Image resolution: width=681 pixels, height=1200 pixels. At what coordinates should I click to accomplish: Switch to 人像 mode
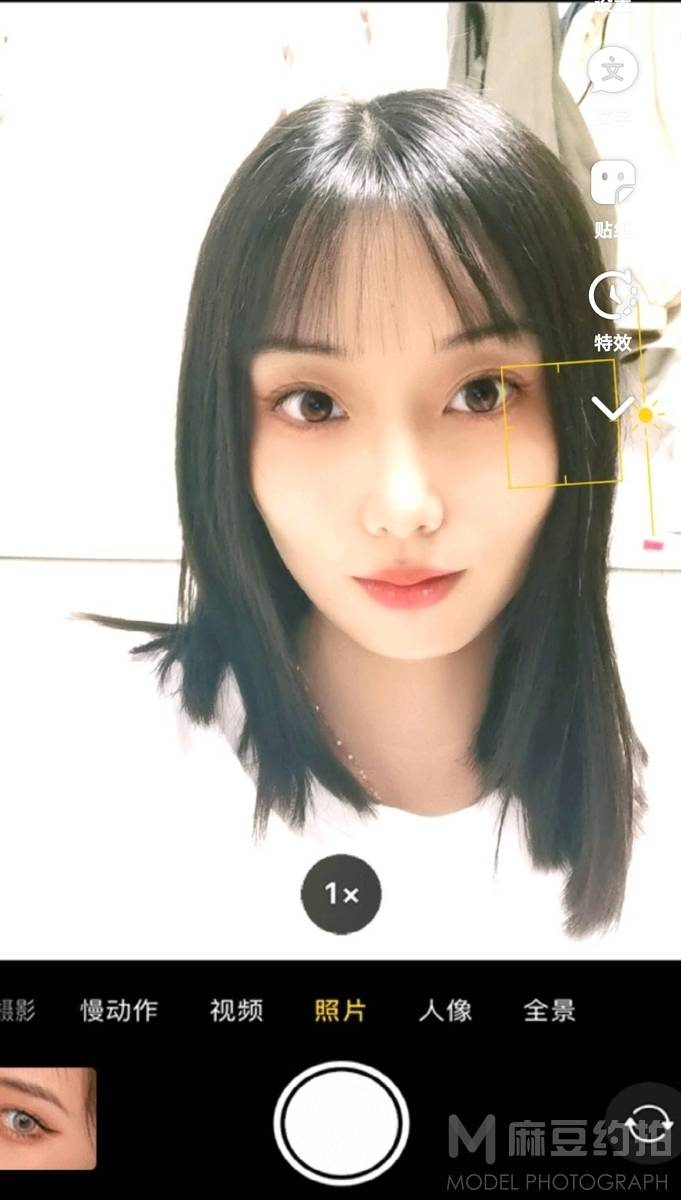445,1010
